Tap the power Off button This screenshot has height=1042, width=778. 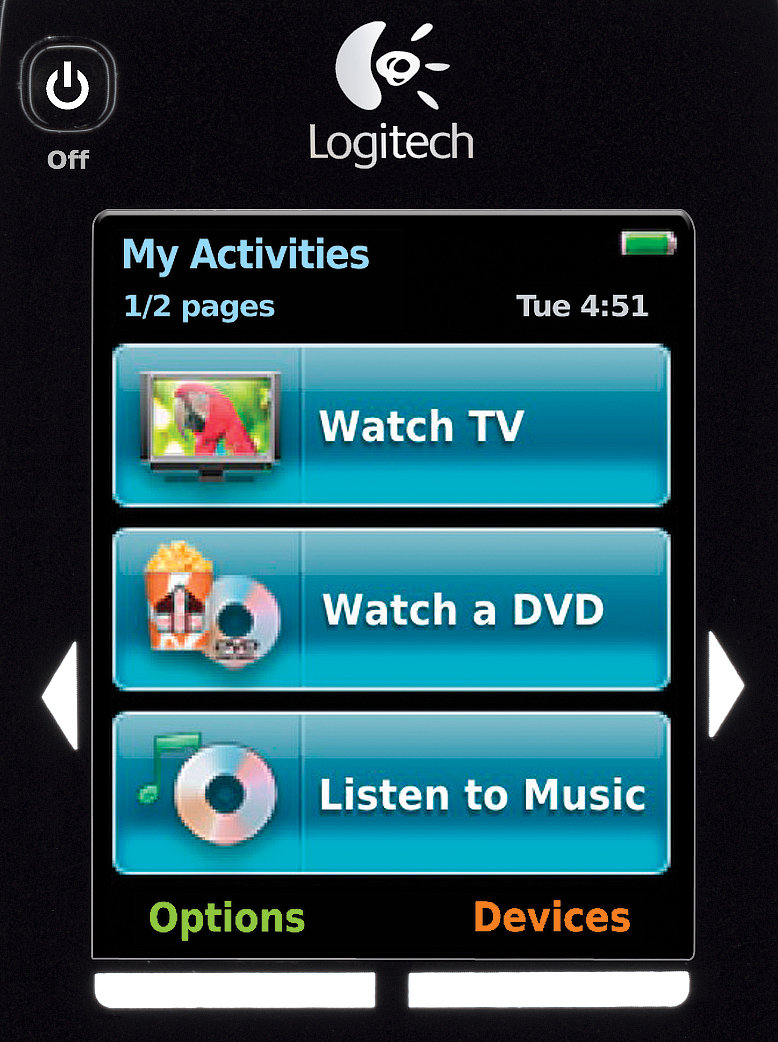tap(68, 90)
